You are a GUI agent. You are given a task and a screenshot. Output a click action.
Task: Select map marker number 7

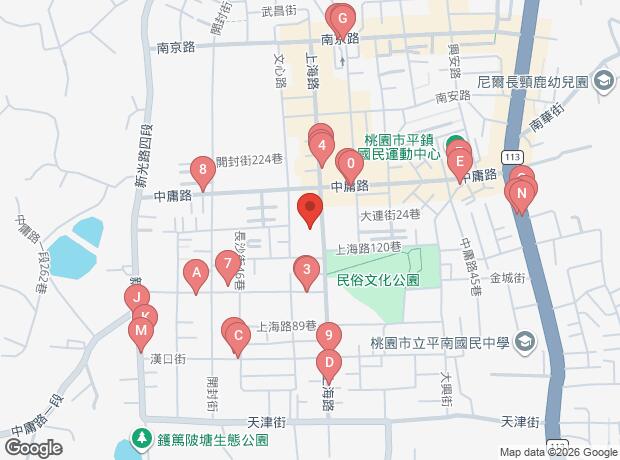(228, 266)
